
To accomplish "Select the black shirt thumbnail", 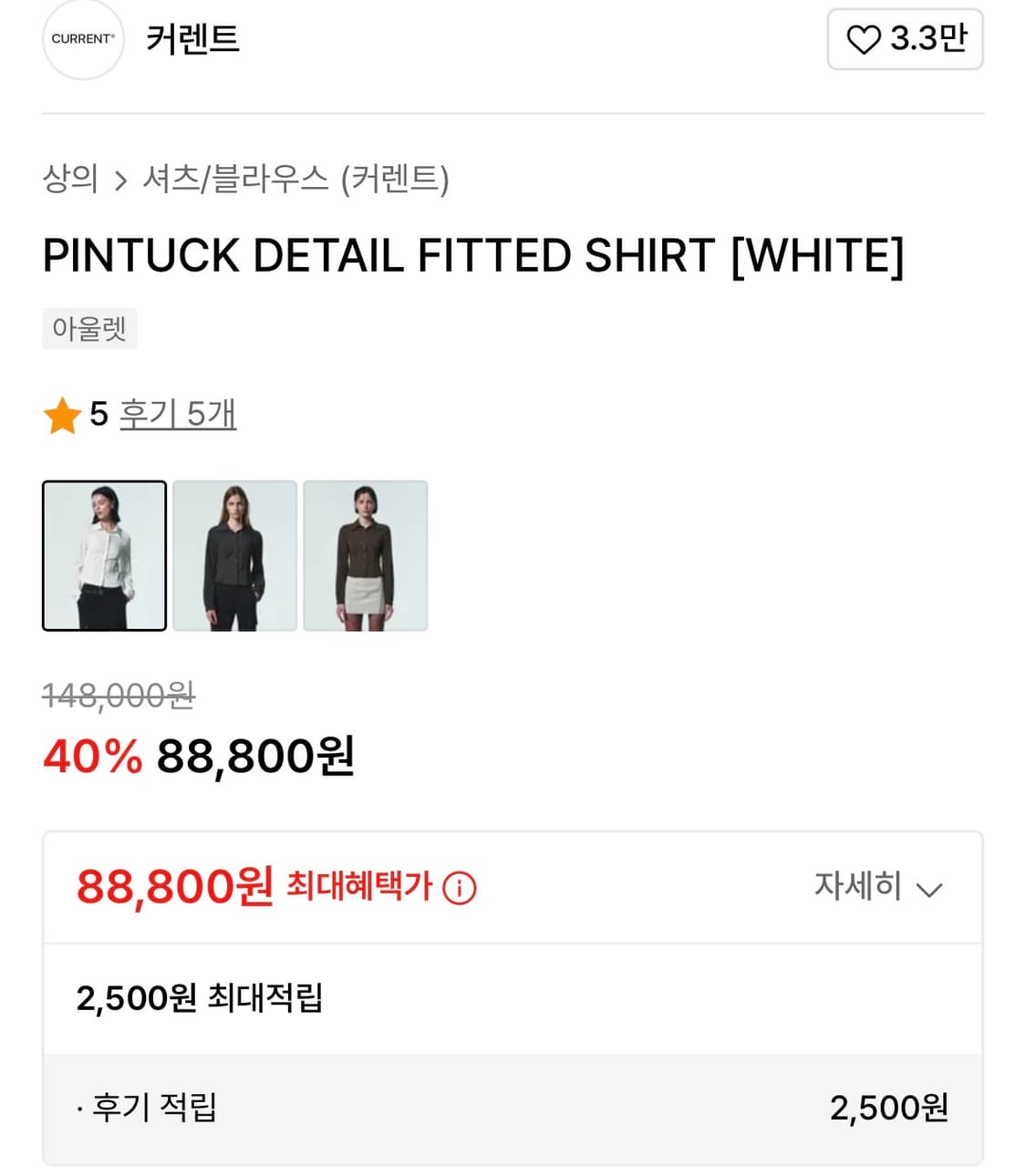I will (x=234, y=555).
